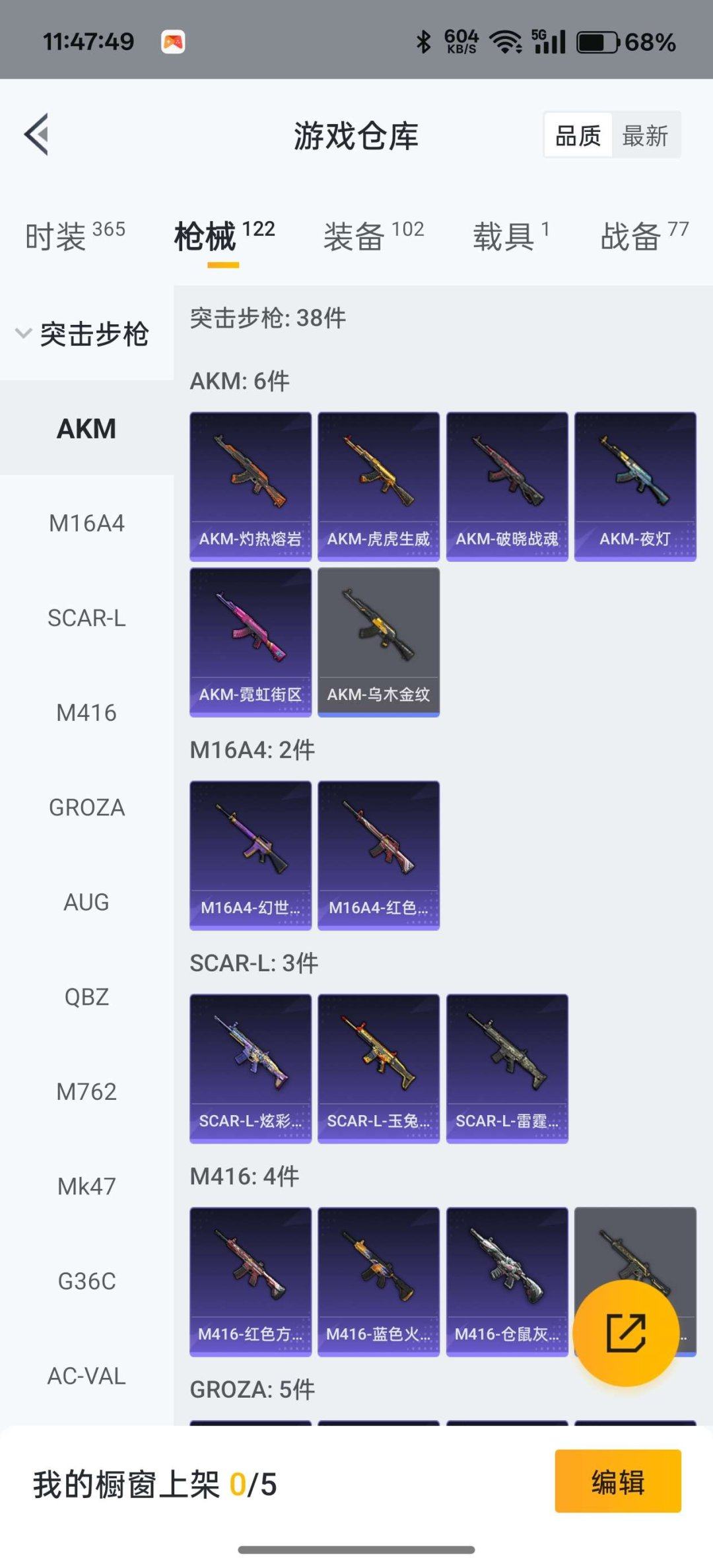
Task: Select AUG in the sidebar list
Action: [x=86, y=903]
